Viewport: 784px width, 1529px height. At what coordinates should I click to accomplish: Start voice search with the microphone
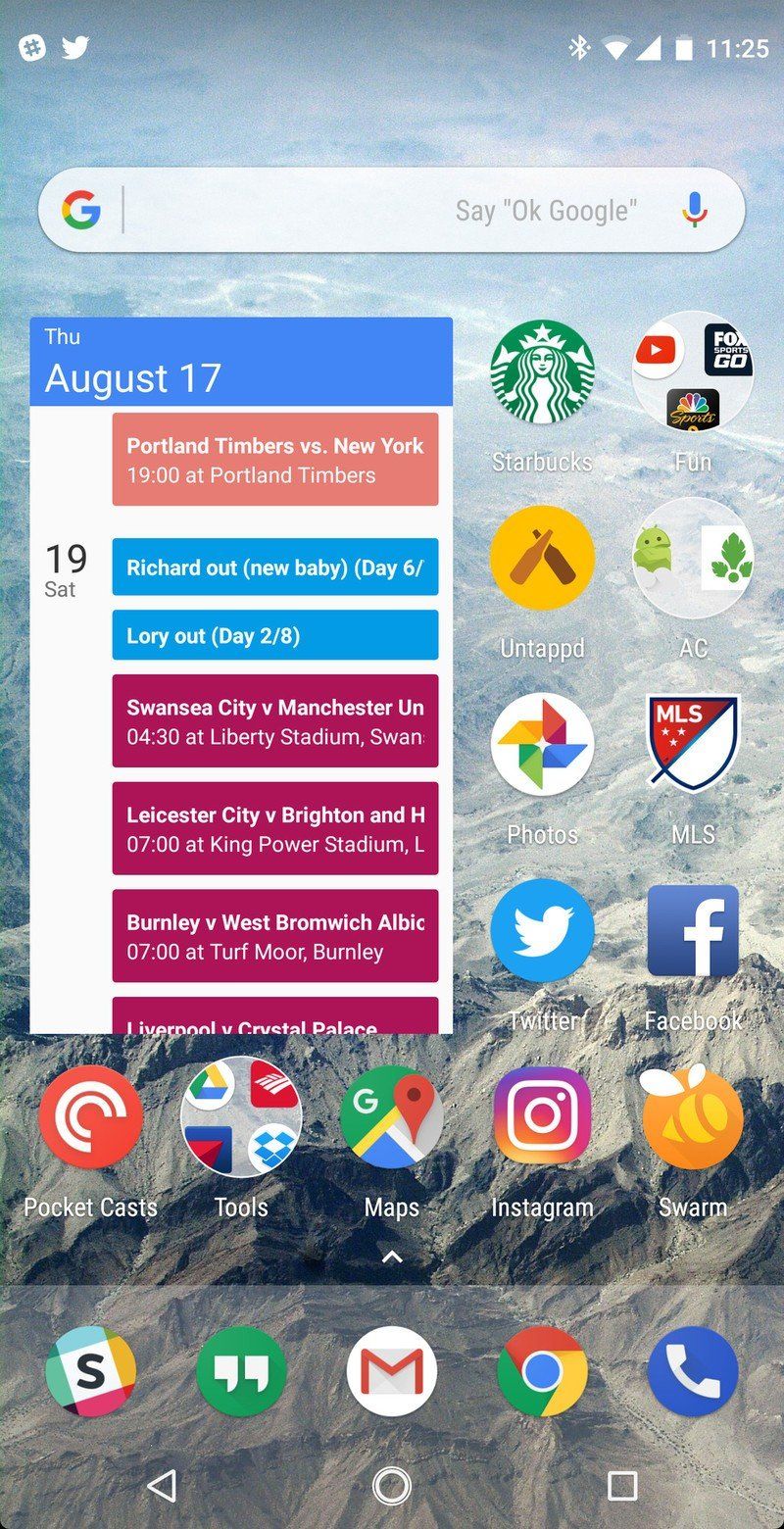(x=695, y=210)
